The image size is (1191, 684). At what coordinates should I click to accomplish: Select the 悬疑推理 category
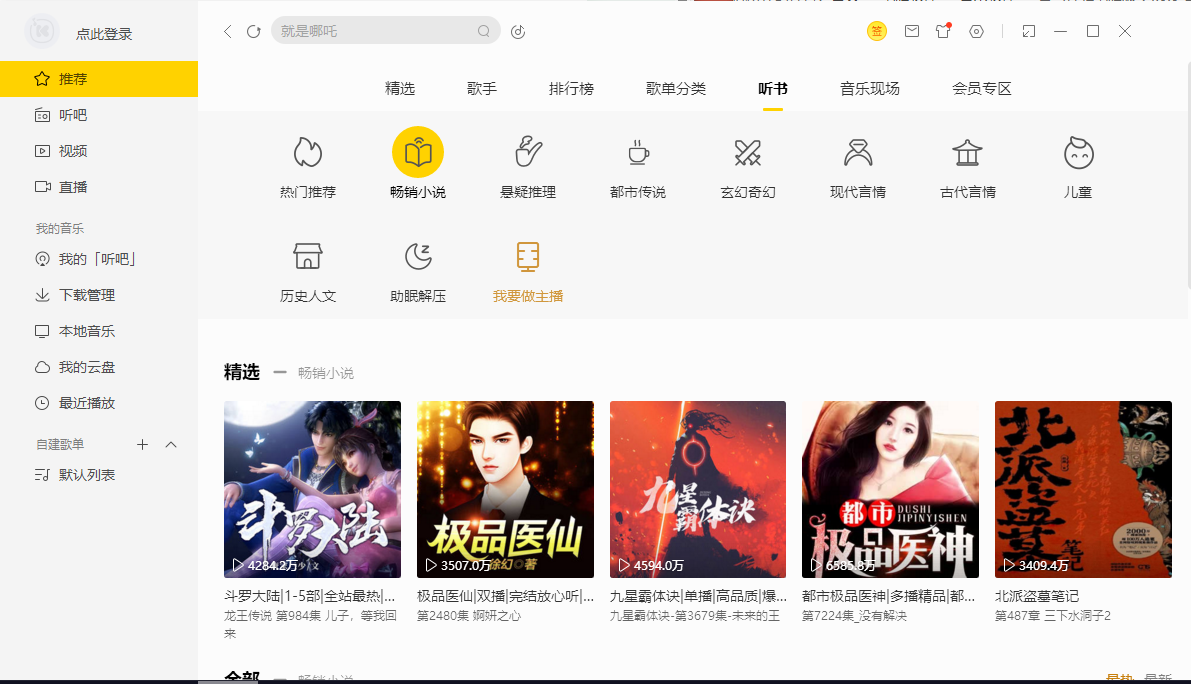click(528, 166)
